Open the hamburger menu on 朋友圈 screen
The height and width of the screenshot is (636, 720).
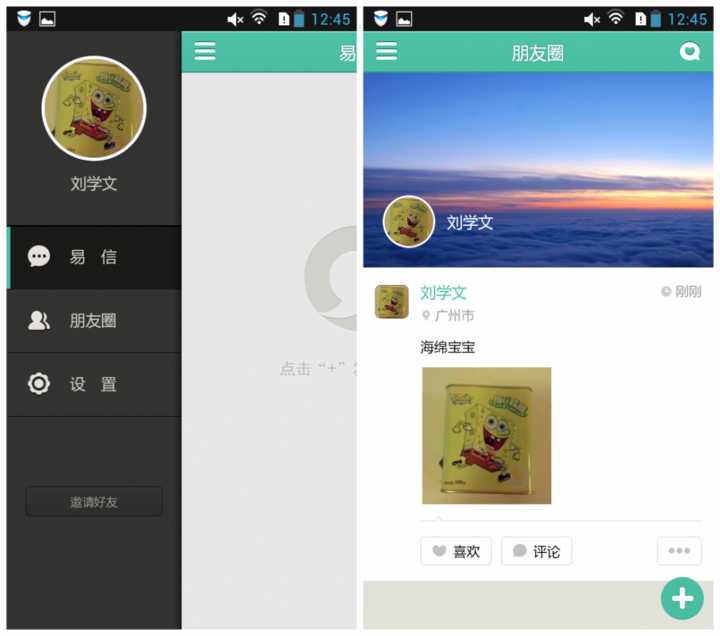[x=386, y=52]
